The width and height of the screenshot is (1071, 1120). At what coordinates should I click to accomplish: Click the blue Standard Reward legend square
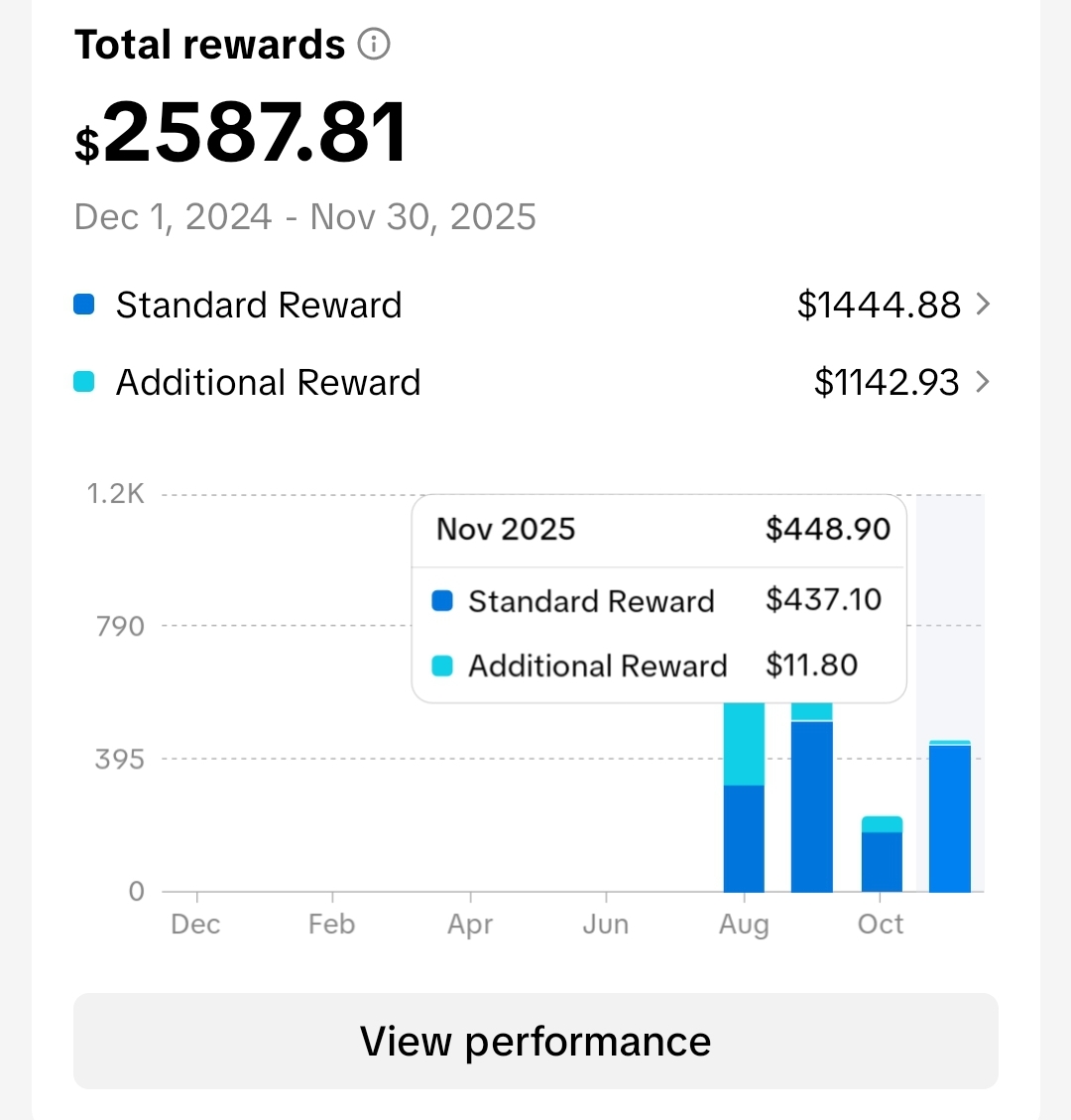click(x=83, y=304)
